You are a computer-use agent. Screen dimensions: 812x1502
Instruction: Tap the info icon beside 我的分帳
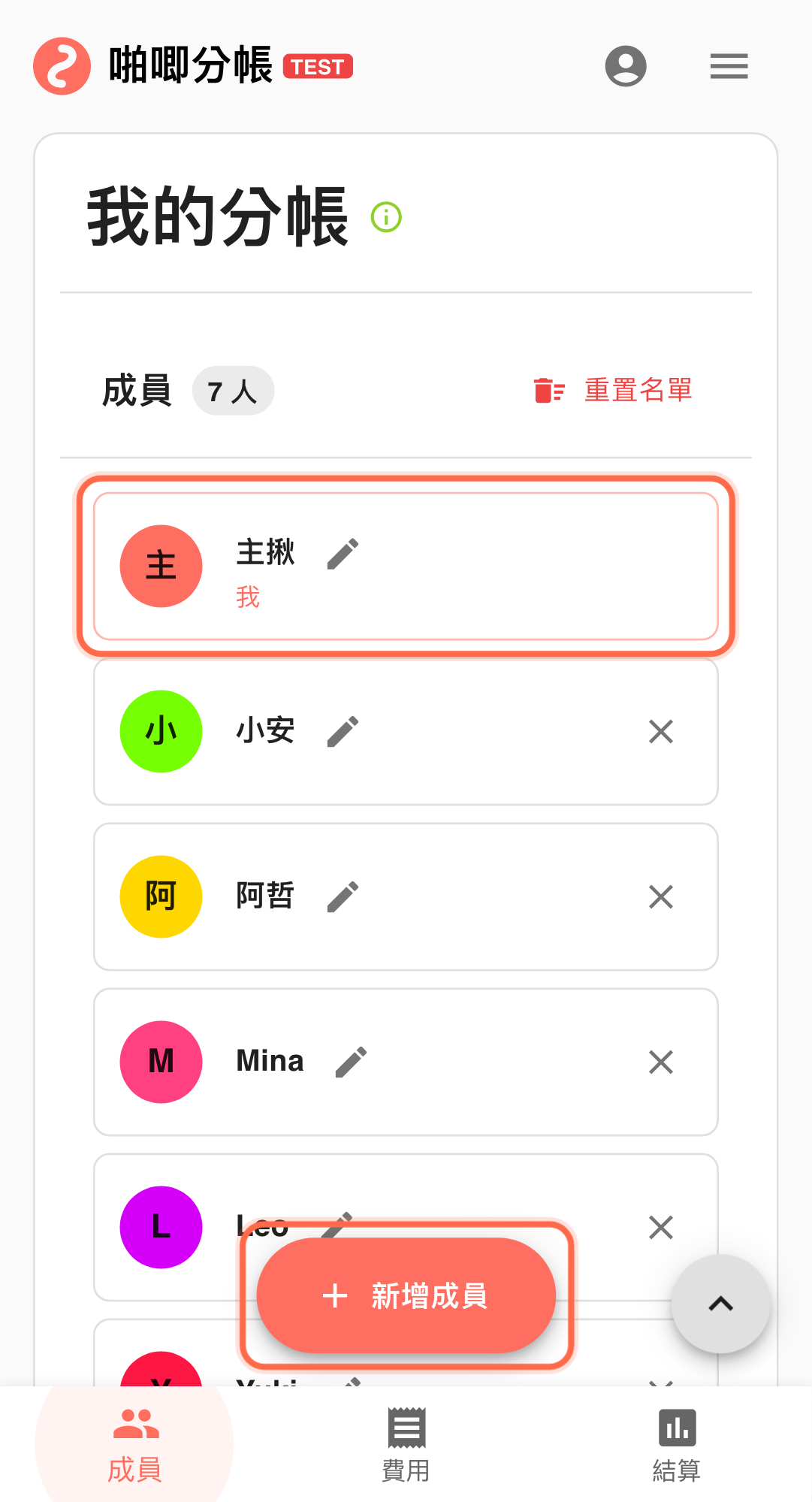tap(386, 218)
